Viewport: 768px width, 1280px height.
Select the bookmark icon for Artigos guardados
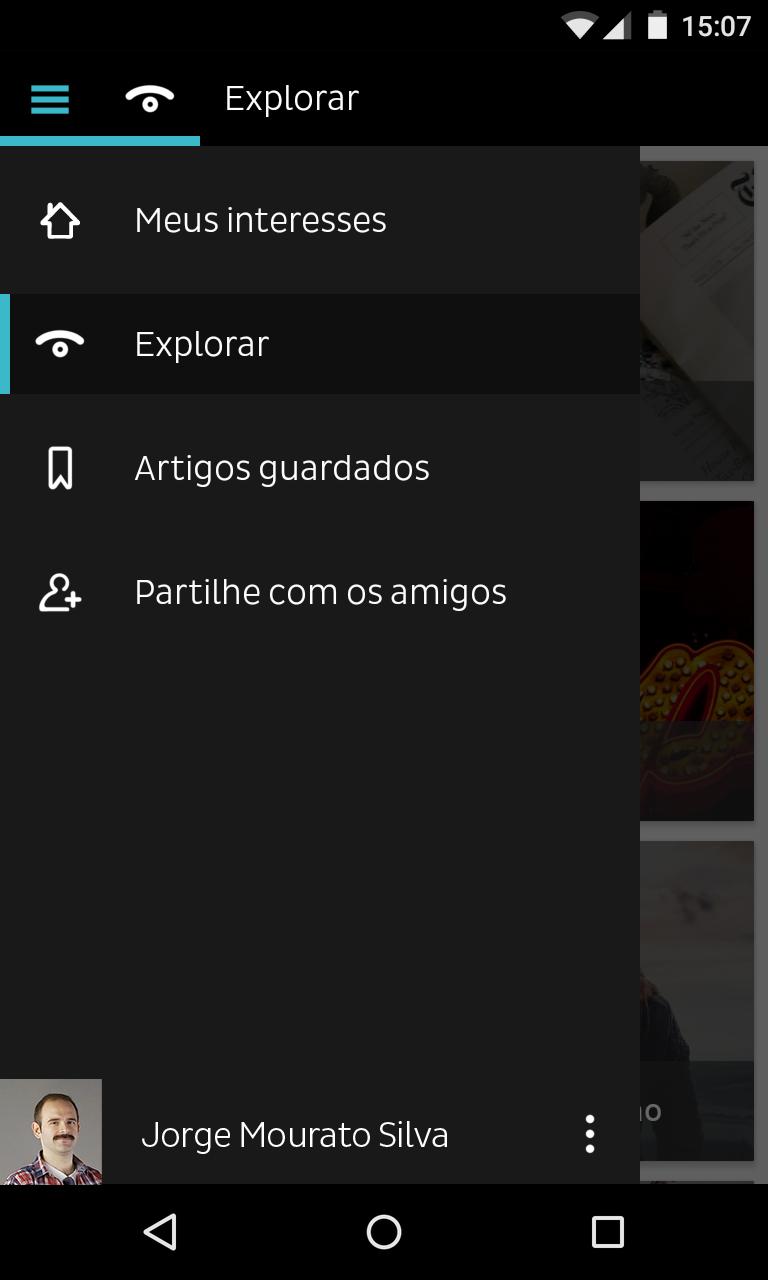coord(60,467)
